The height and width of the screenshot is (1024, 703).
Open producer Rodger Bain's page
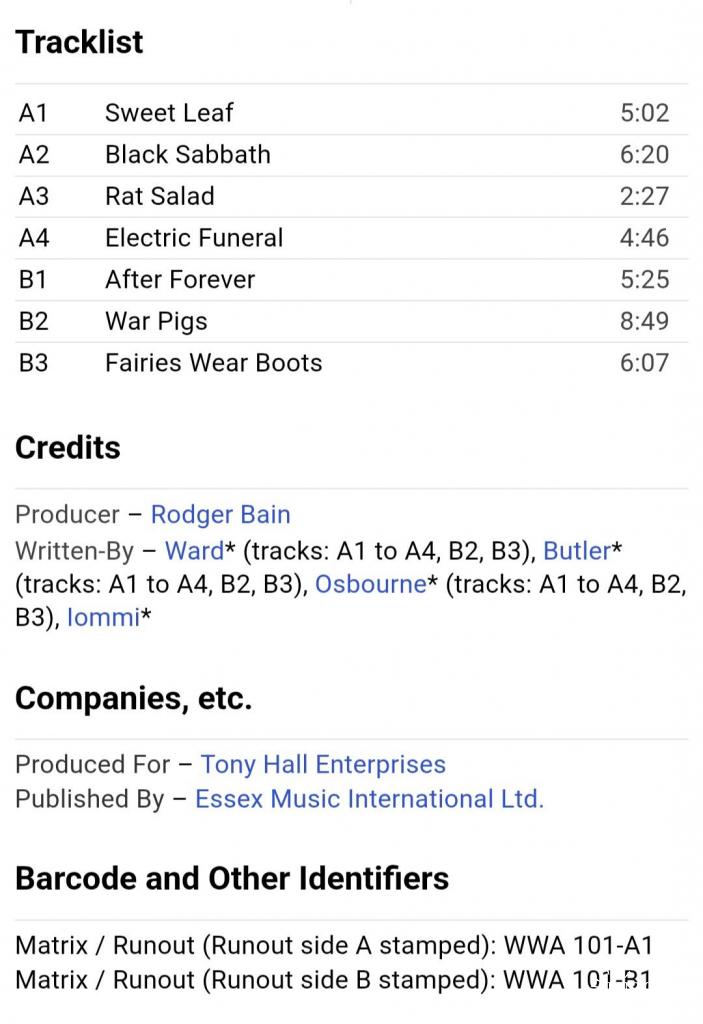point(220,515)
